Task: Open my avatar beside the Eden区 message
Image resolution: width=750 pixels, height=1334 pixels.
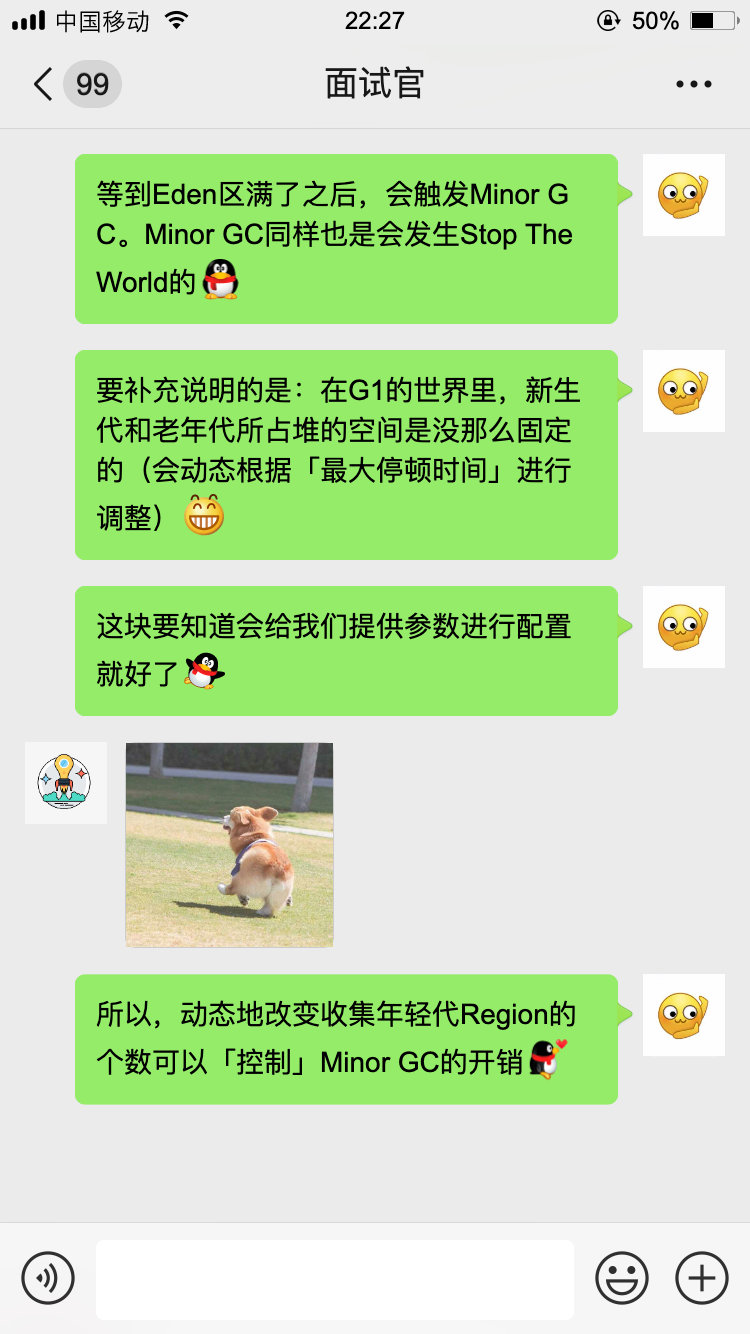Action: [683, 195]
